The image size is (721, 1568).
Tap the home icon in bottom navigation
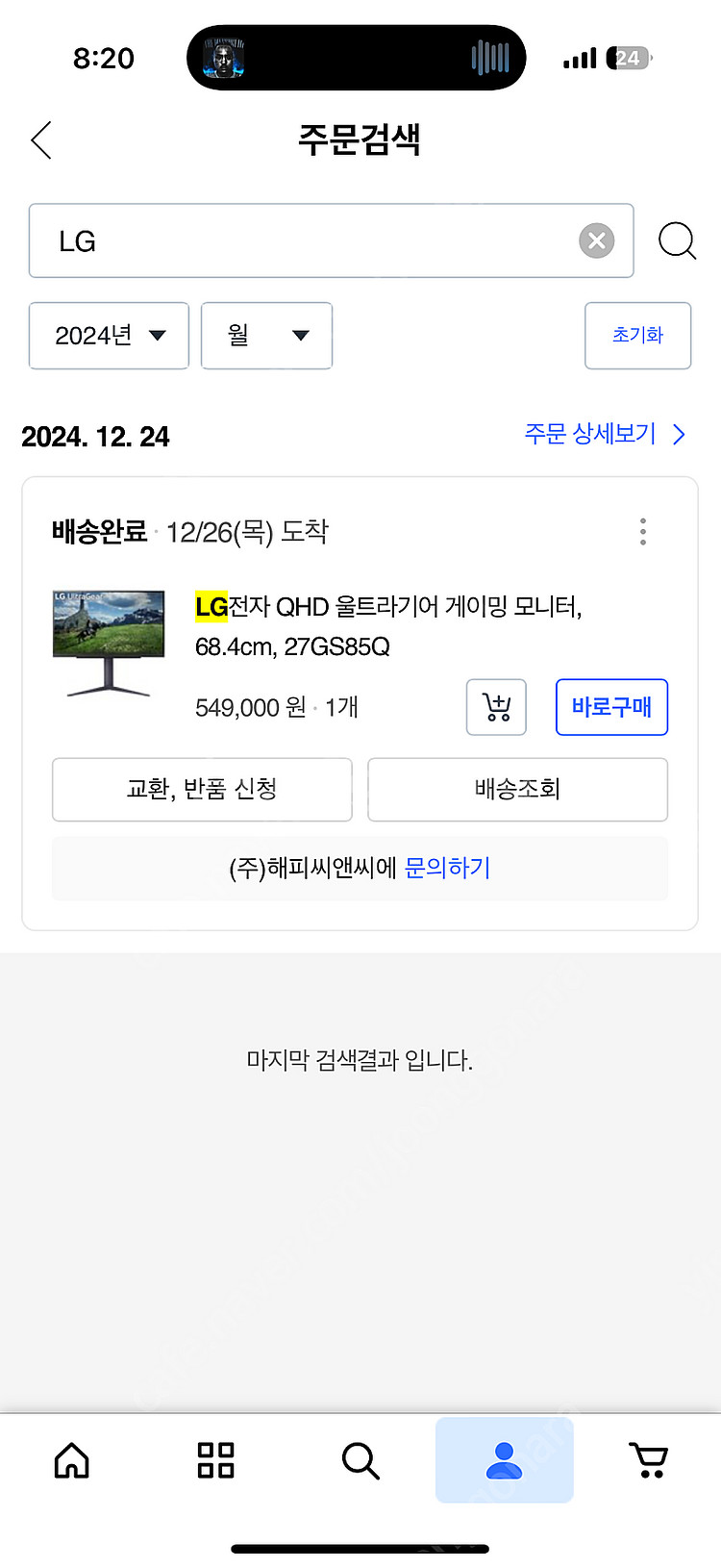click(x=72, y=1460)
